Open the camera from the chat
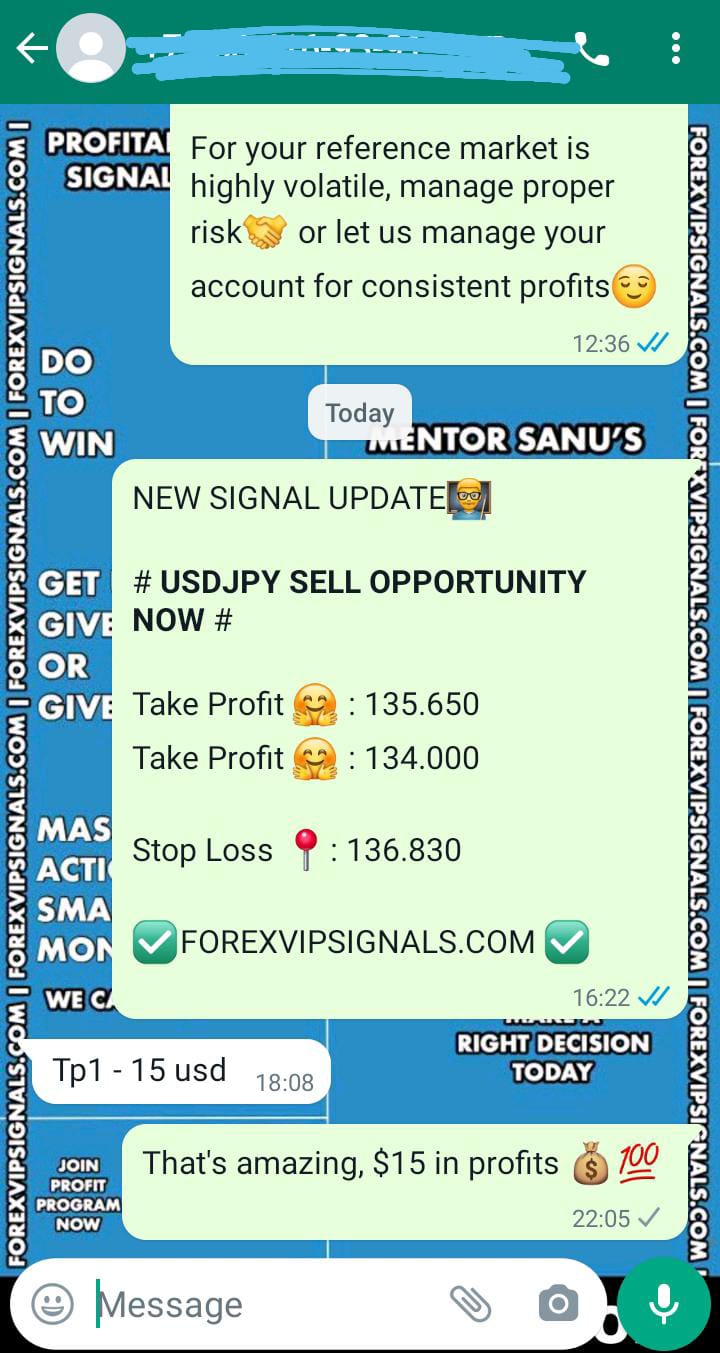Viewport: 720px width, 1353px height. (558, 1304)
